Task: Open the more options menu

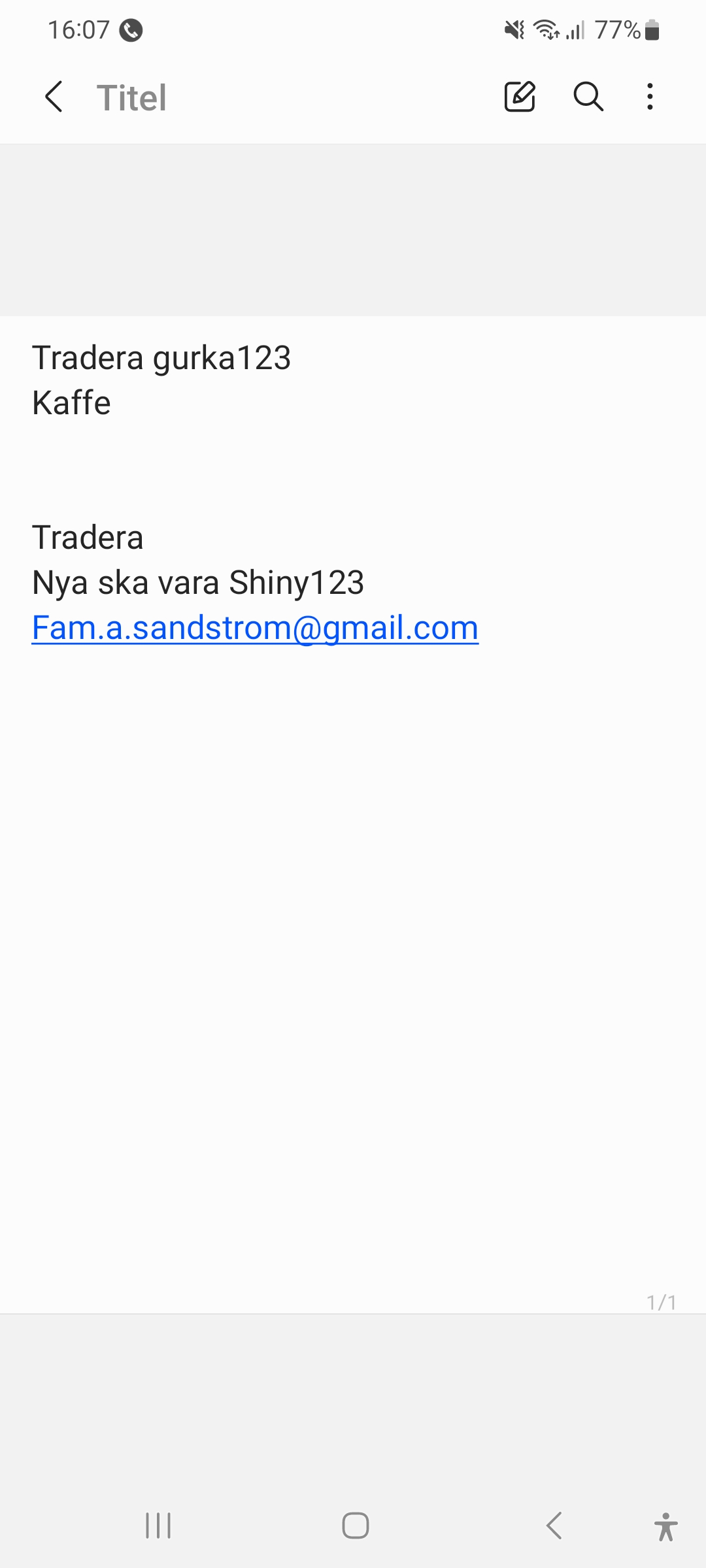Action: coord(650,97)
